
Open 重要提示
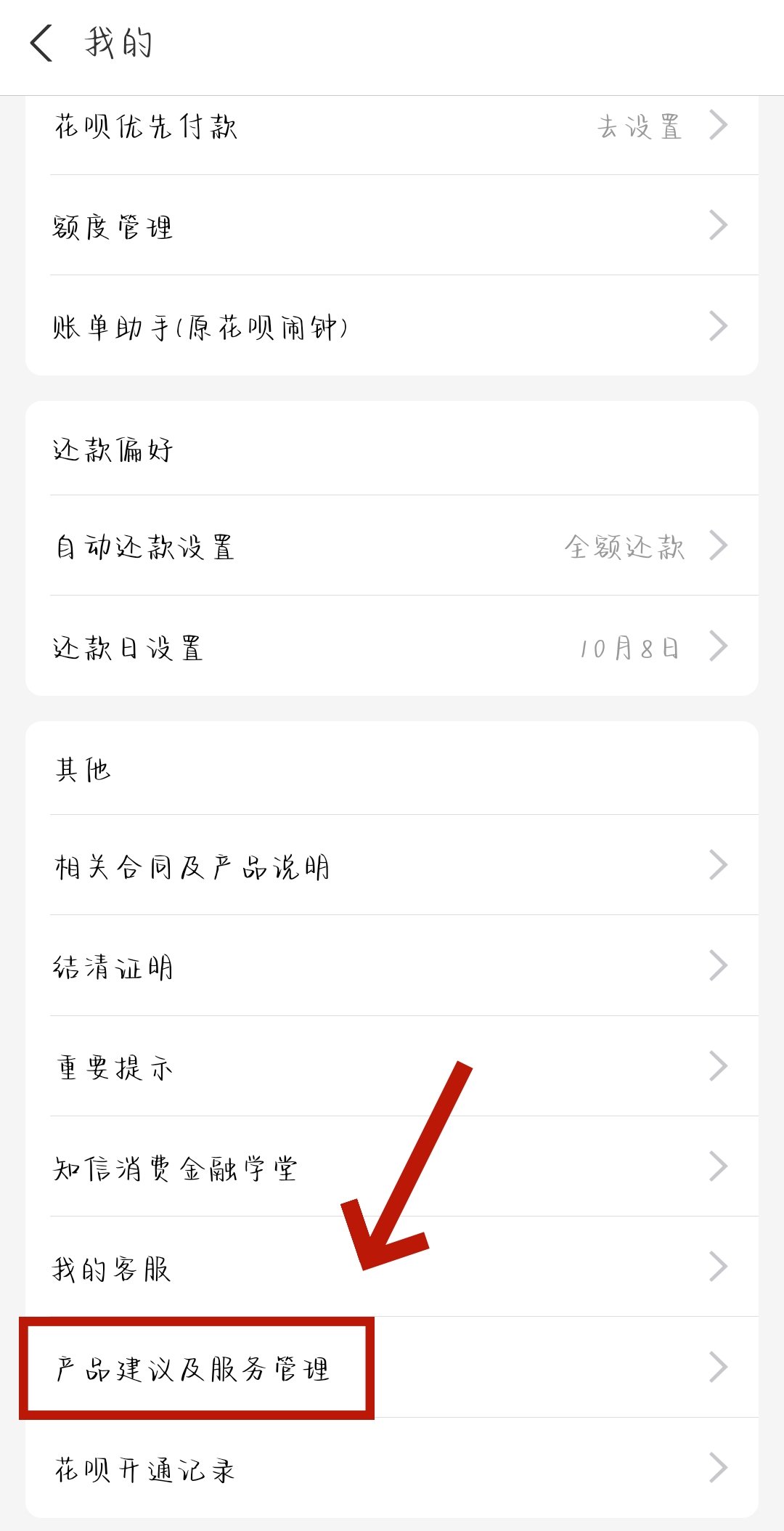(x=392, y=1066)
